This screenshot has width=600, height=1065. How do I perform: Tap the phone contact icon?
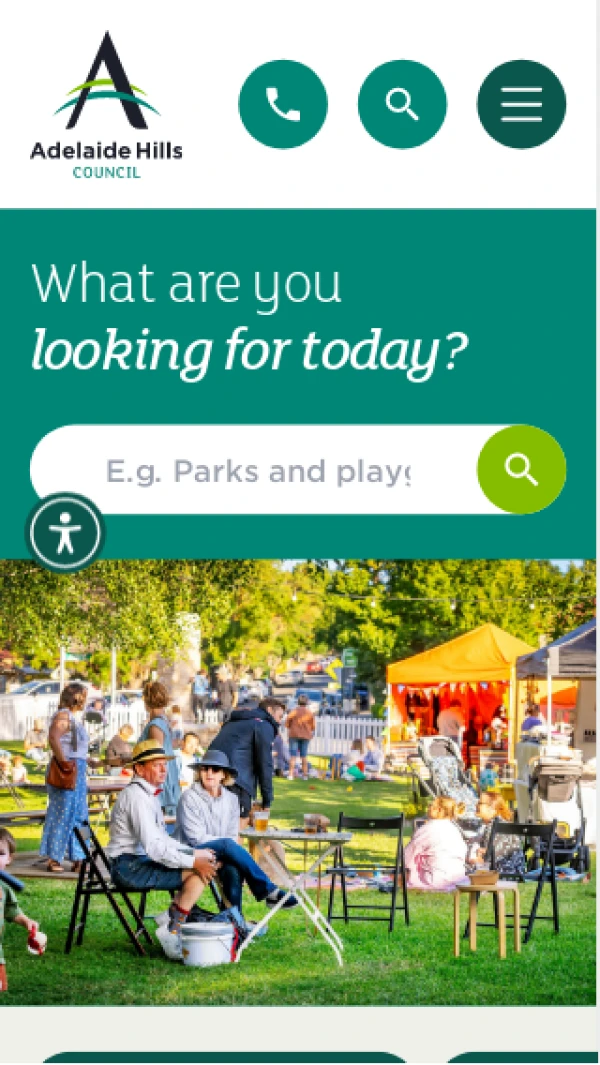pyautogui.click(x=283, y=104)
